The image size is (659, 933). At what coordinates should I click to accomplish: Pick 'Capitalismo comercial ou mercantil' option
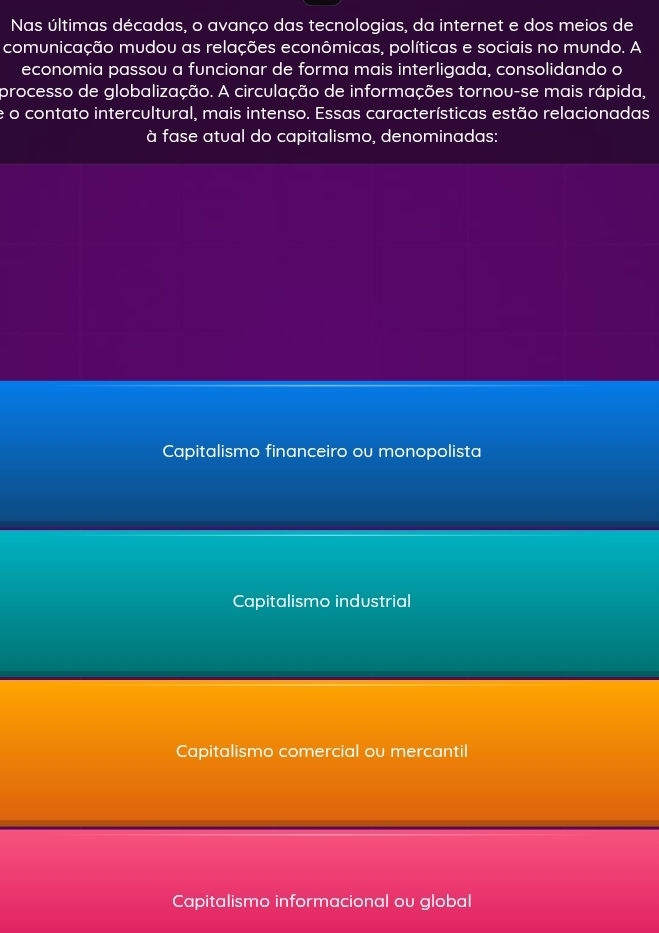point(322,751)
